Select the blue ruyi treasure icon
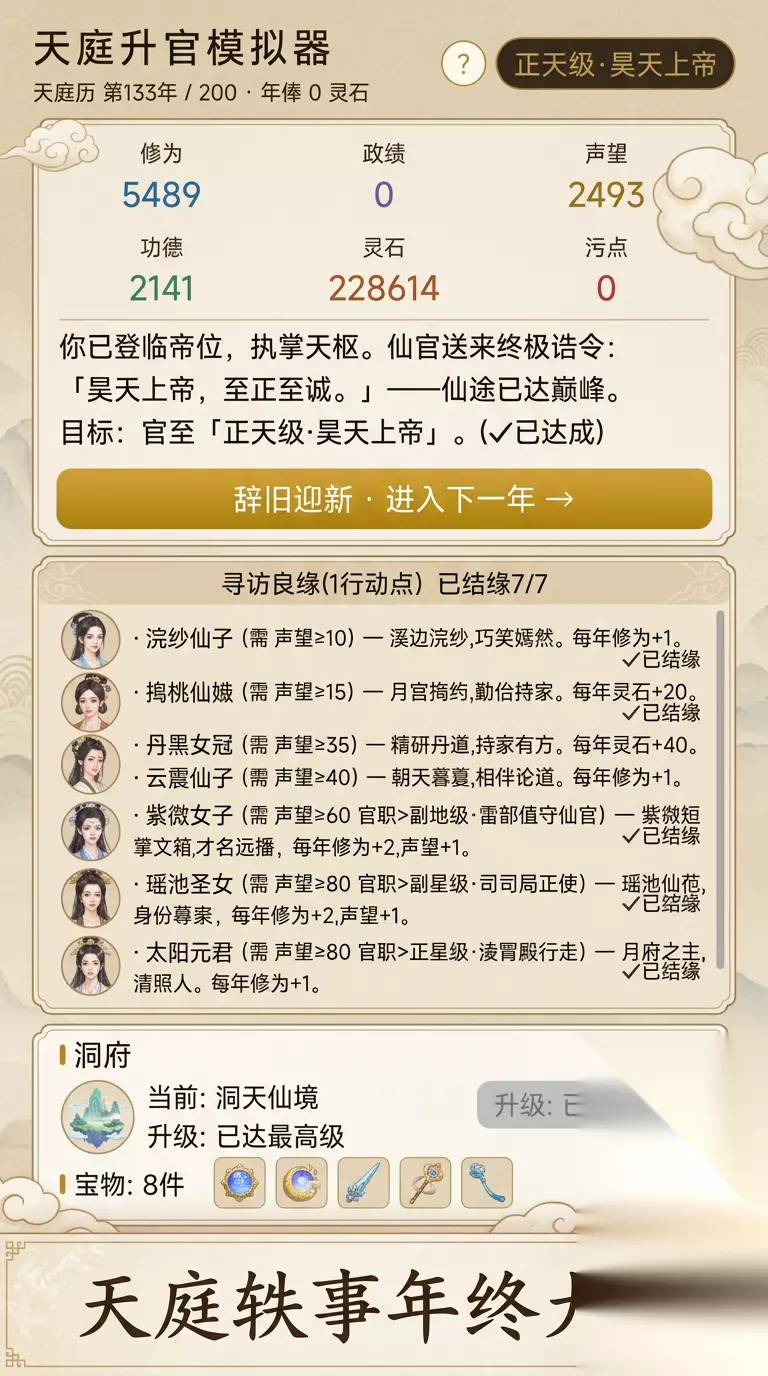Image resolution: width=768 pixels, height=1376 pixels. [x=487, y=1183]
